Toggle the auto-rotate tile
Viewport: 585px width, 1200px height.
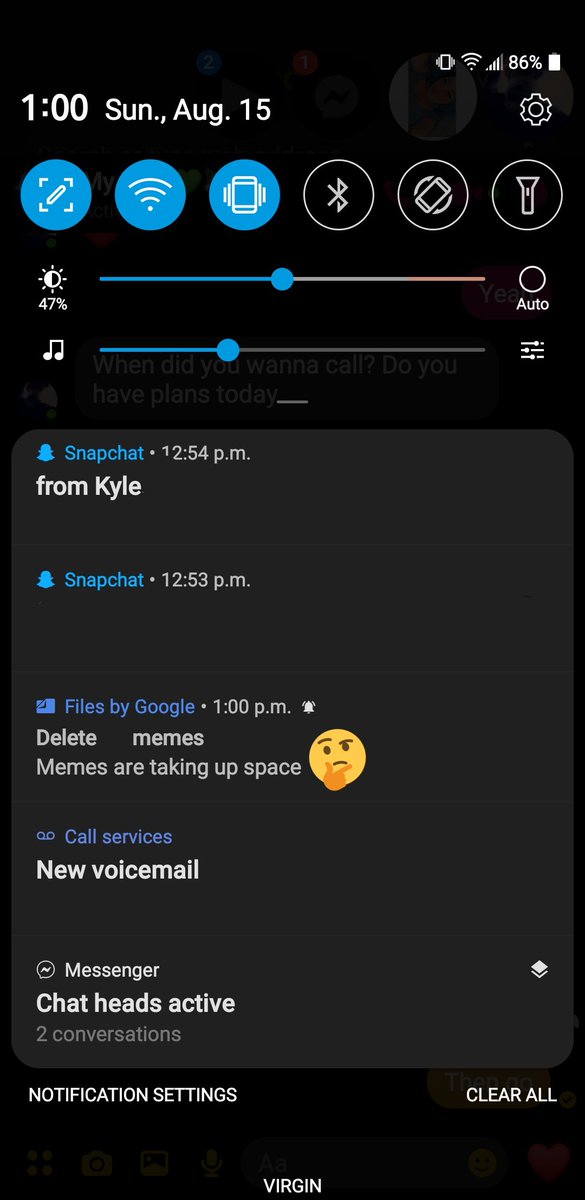(433, 194)
